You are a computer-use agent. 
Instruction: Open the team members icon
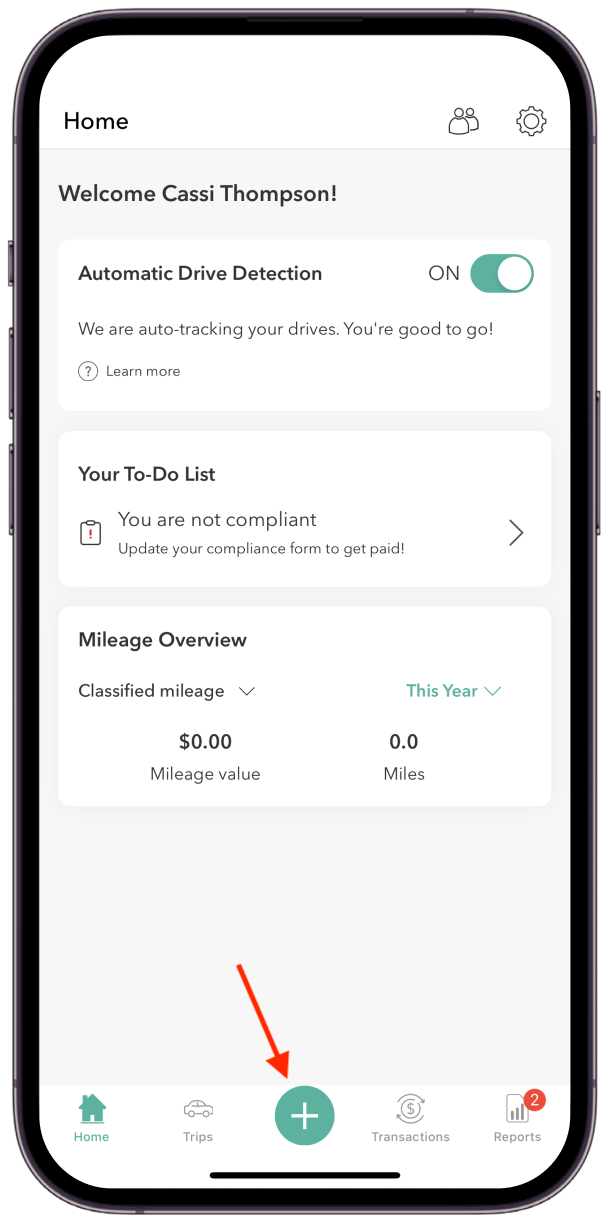coord(463,121)
